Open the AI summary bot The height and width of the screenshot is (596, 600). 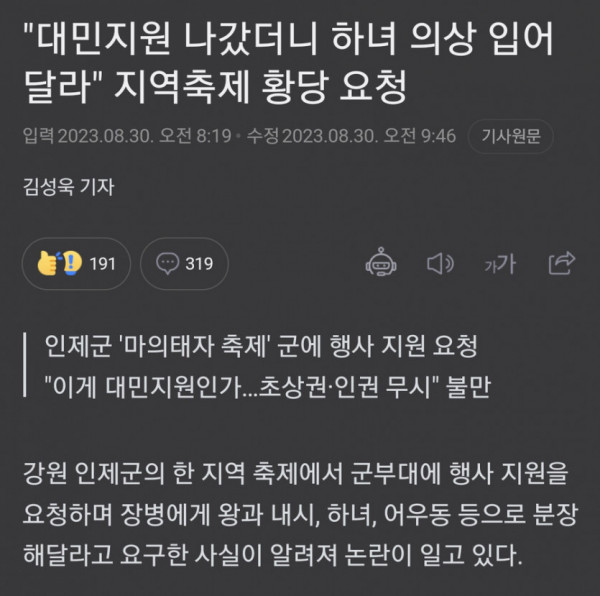379,264
